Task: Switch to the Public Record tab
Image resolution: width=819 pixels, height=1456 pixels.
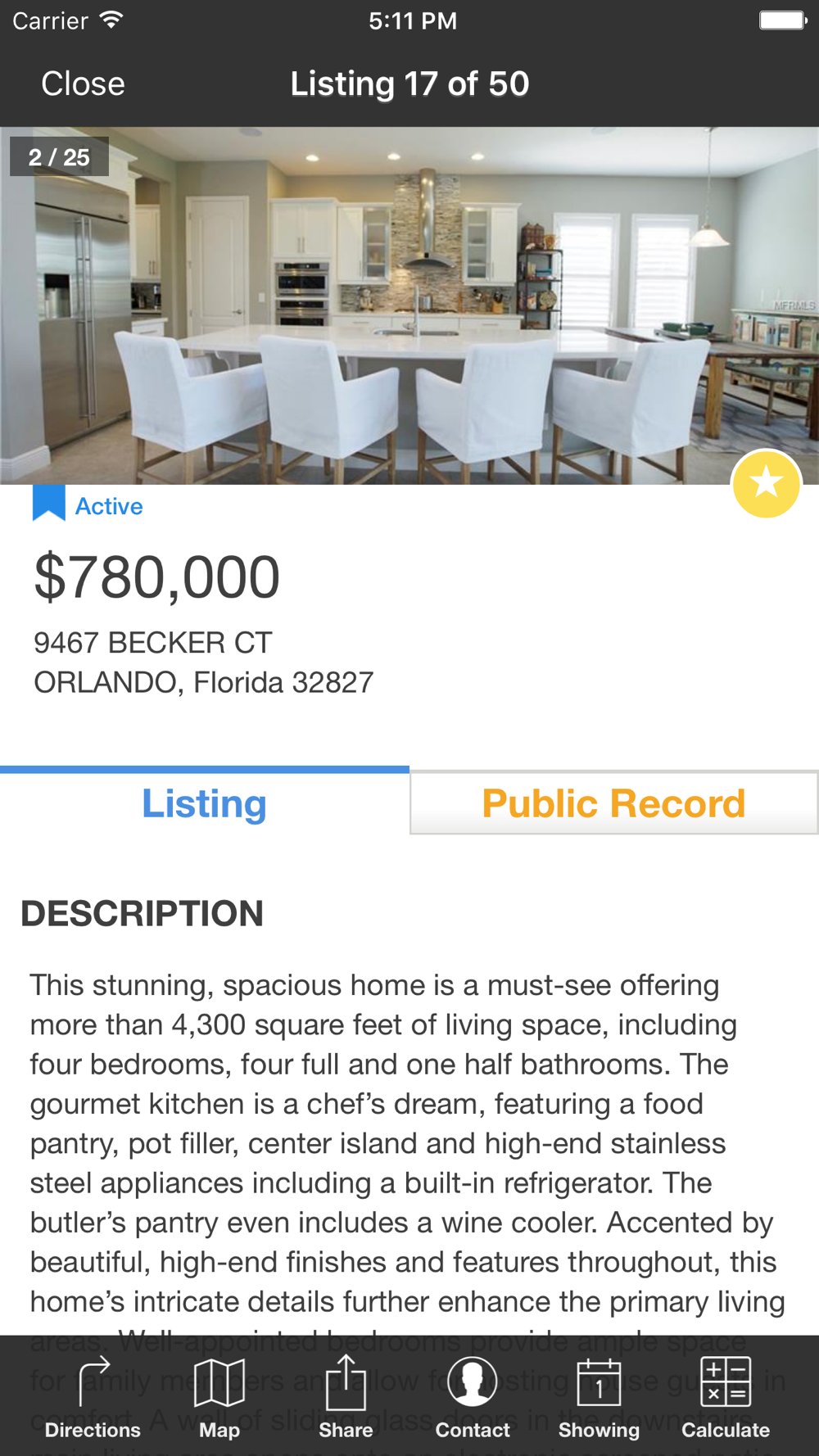Action: [x=613, y=803]
